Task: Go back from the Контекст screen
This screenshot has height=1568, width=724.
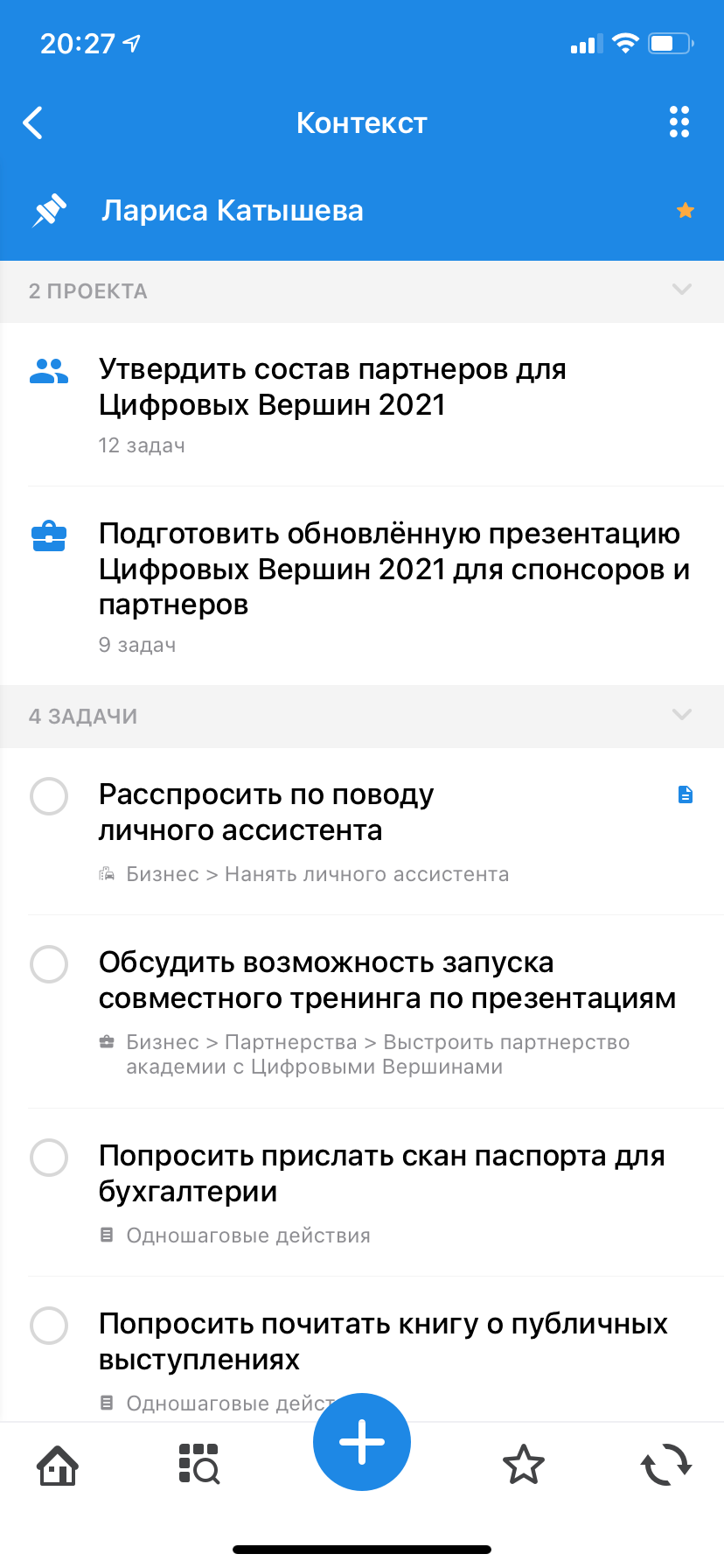Action: pyautogui.click(x=33, y=123)
